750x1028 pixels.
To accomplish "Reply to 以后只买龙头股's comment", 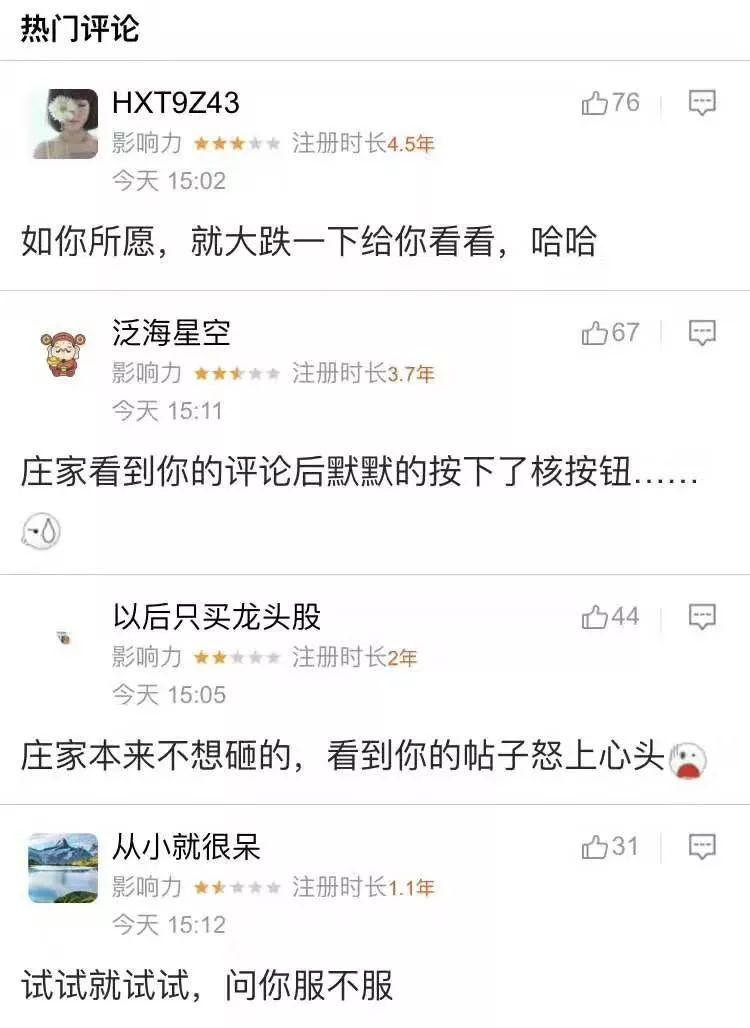I will coord(702,616).
